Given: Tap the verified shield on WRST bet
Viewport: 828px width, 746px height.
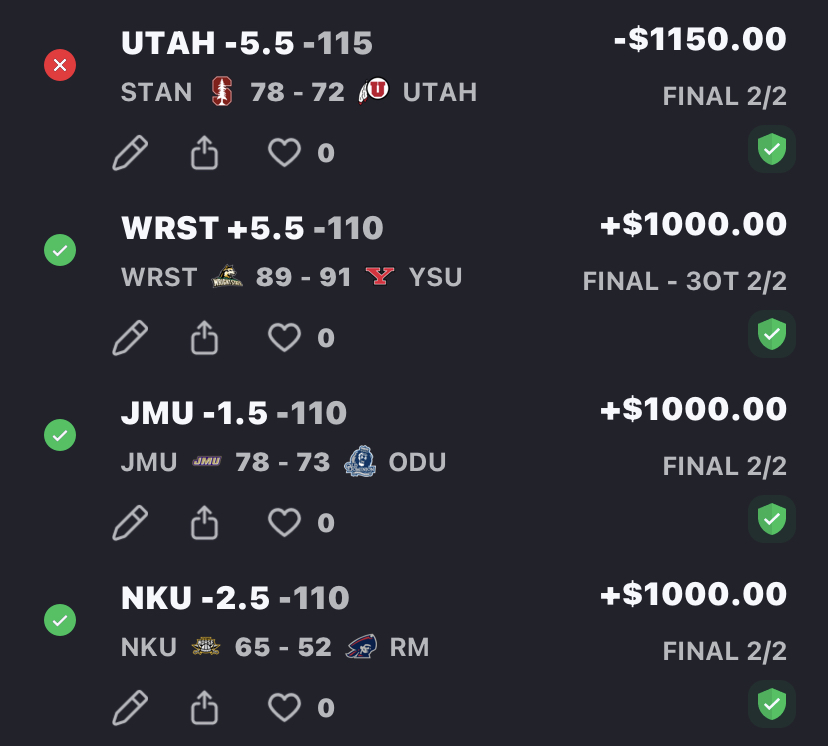Looking at the screenshot, I should tap(771, 335).
